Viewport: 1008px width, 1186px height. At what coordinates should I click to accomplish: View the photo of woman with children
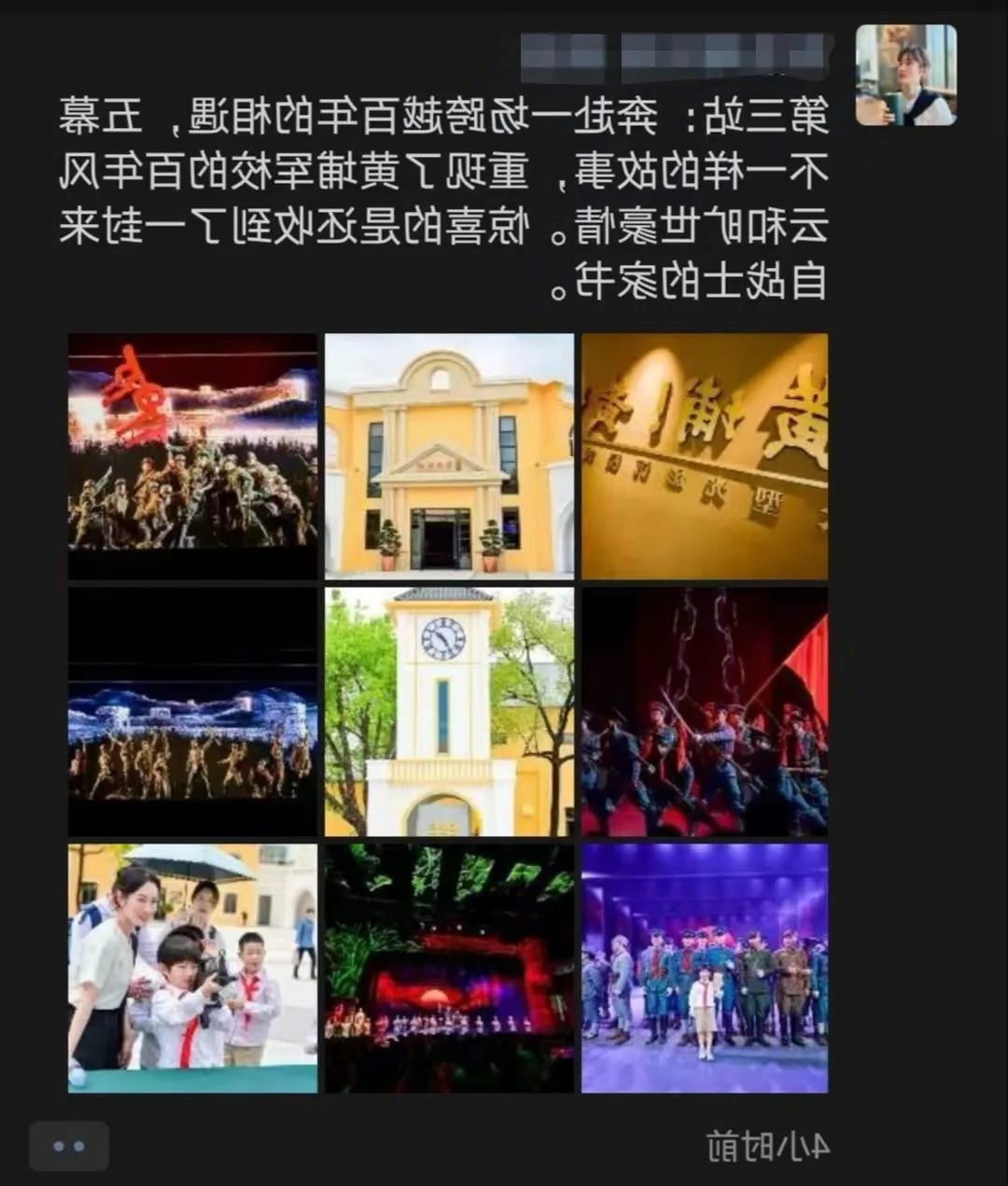[192, 968]
